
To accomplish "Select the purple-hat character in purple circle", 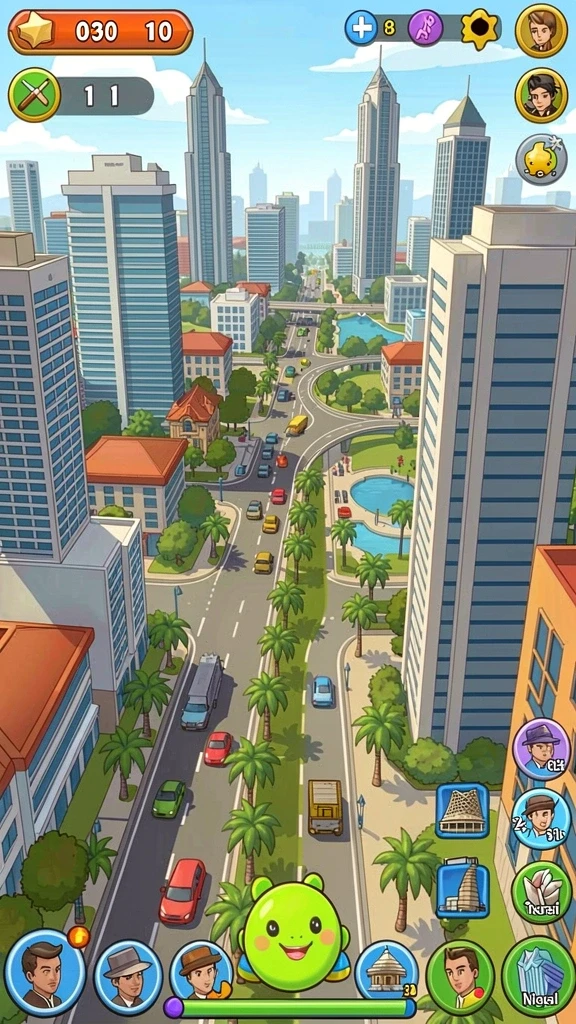I will pos(541,749).
